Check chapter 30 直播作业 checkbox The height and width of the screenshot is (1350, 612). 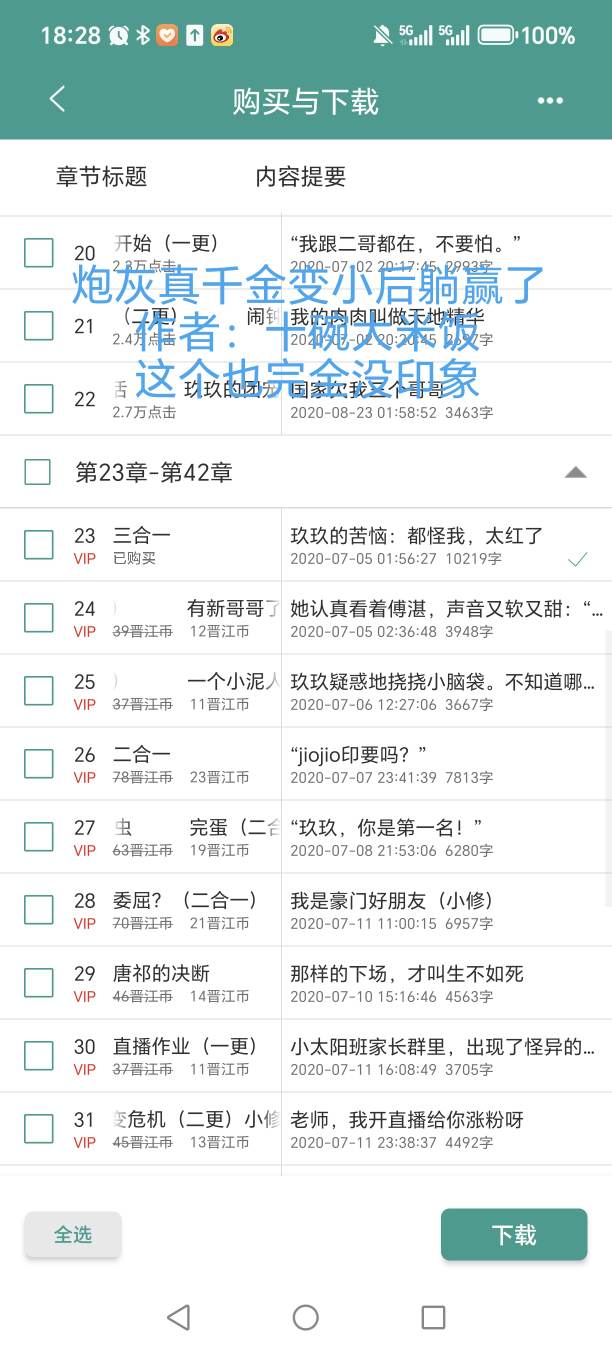pos(38,1056)
